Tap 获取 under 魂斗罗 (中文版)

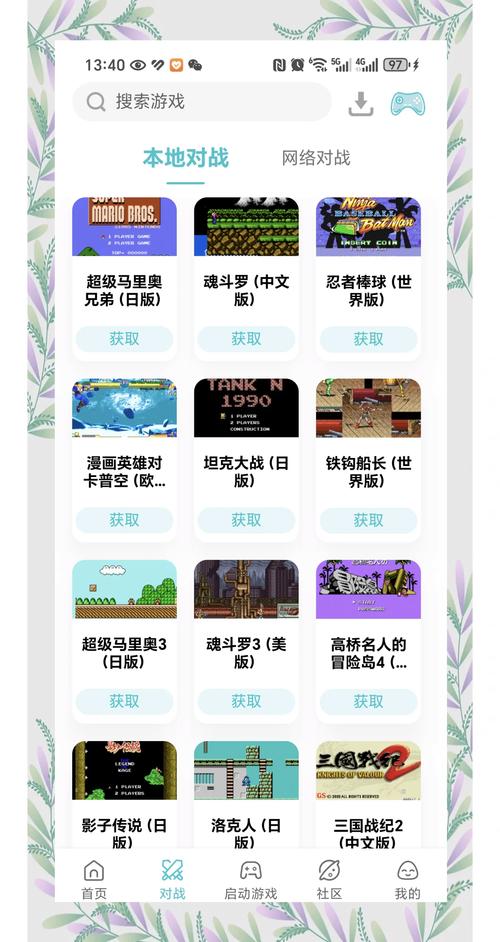(246, 339)
